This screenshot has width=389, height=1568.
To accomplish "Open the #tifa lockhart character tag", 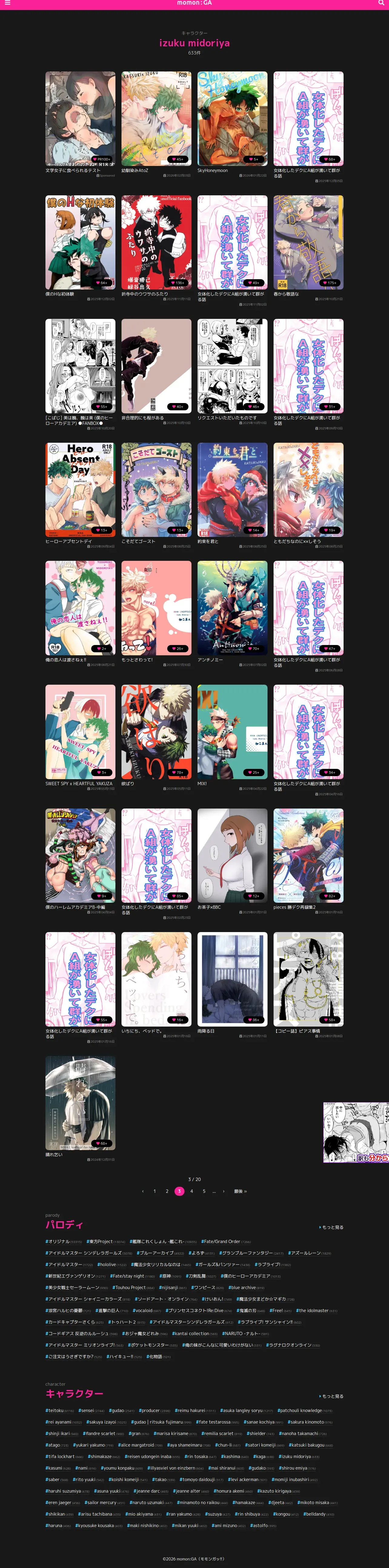I will point(64,1457).
